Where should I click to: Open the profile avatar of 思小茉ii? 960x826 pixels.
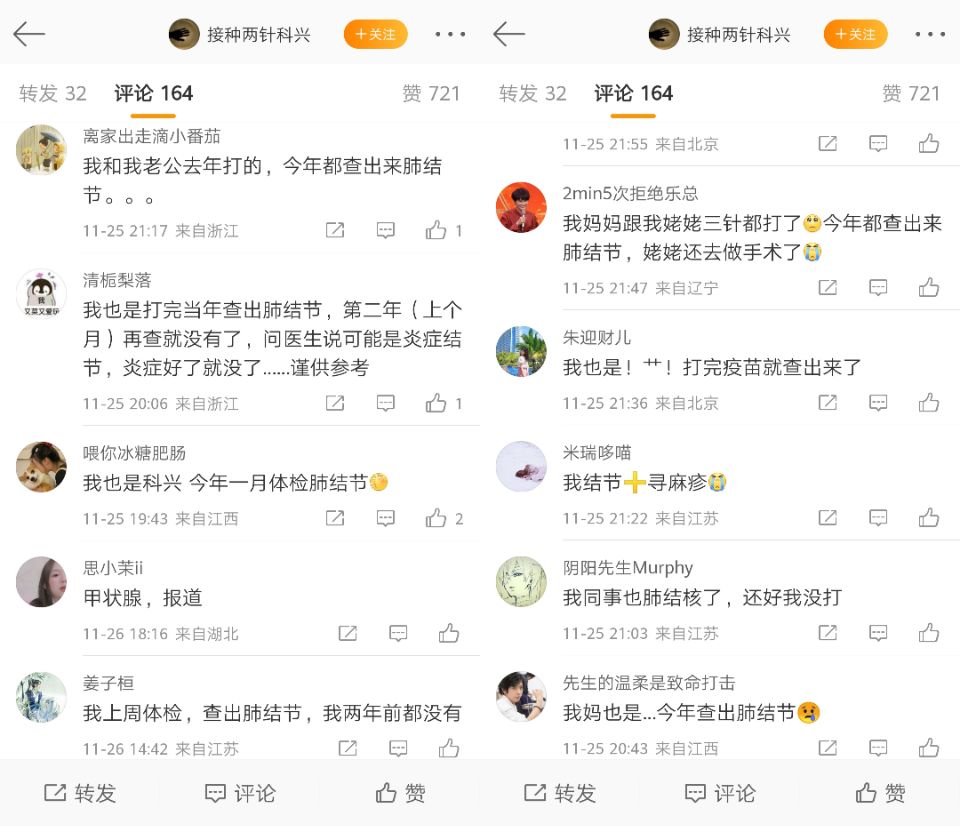click(41, 582)
